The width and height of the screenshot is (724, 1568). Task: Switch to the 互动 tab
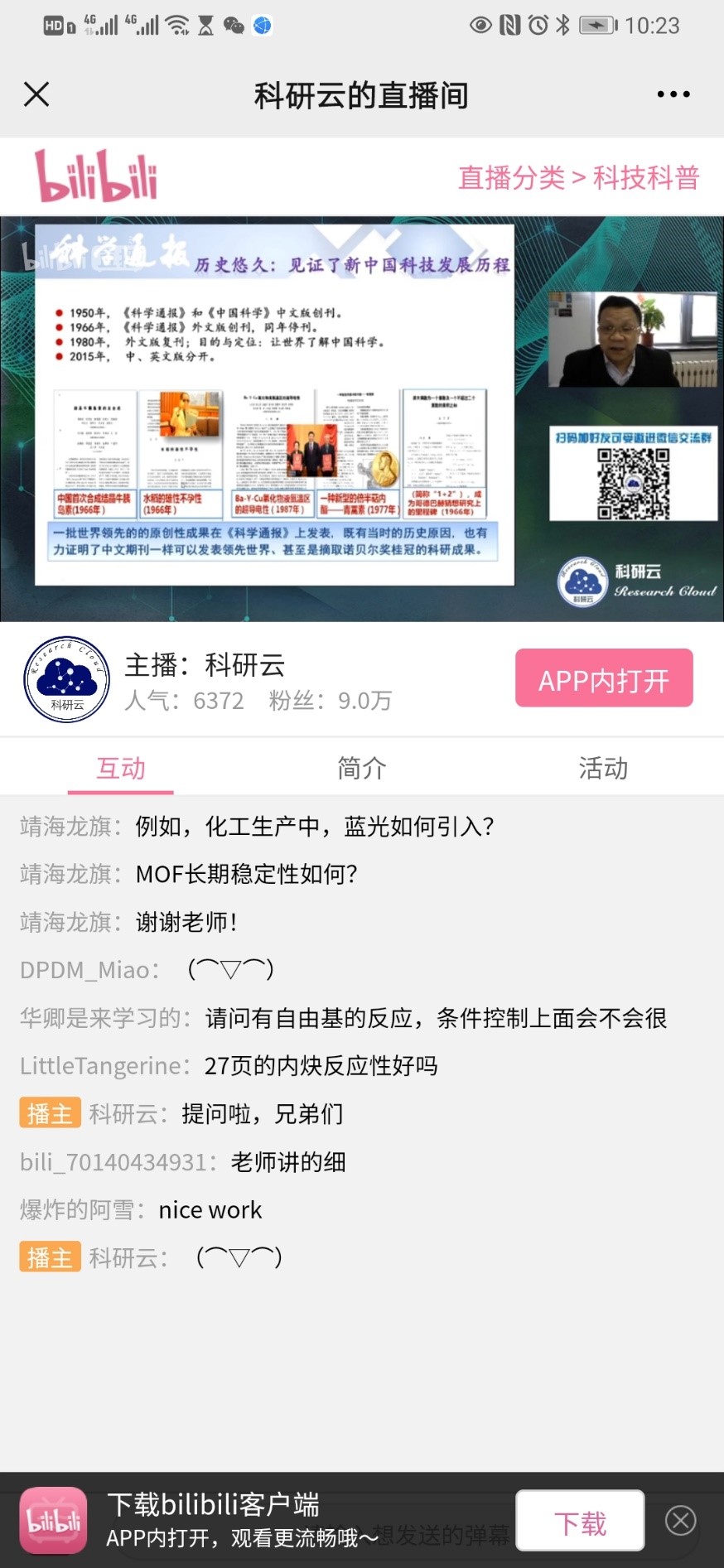pos(121,768)
